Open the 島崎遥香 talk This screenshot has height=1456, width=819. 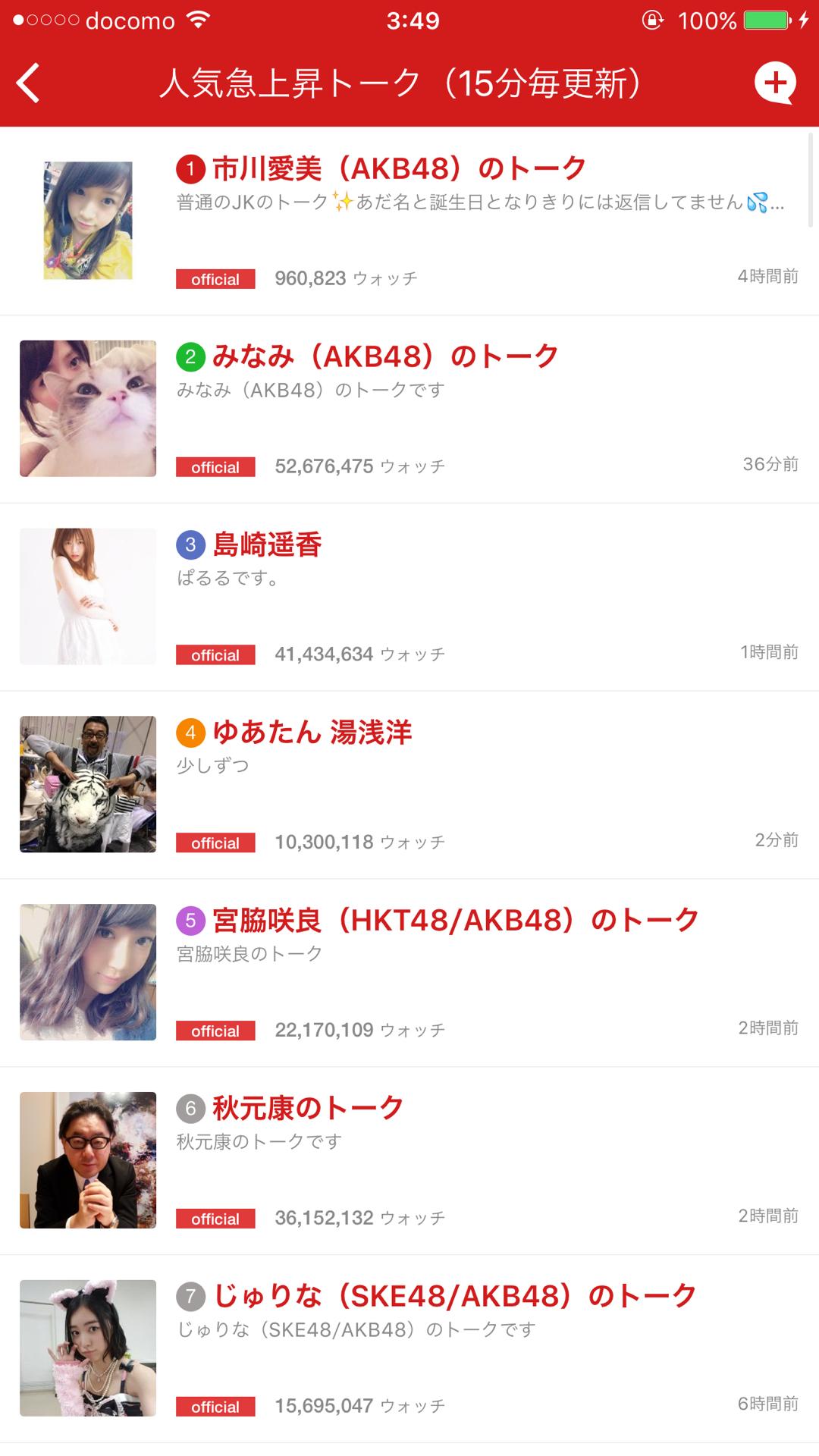[x=268, y=544]
